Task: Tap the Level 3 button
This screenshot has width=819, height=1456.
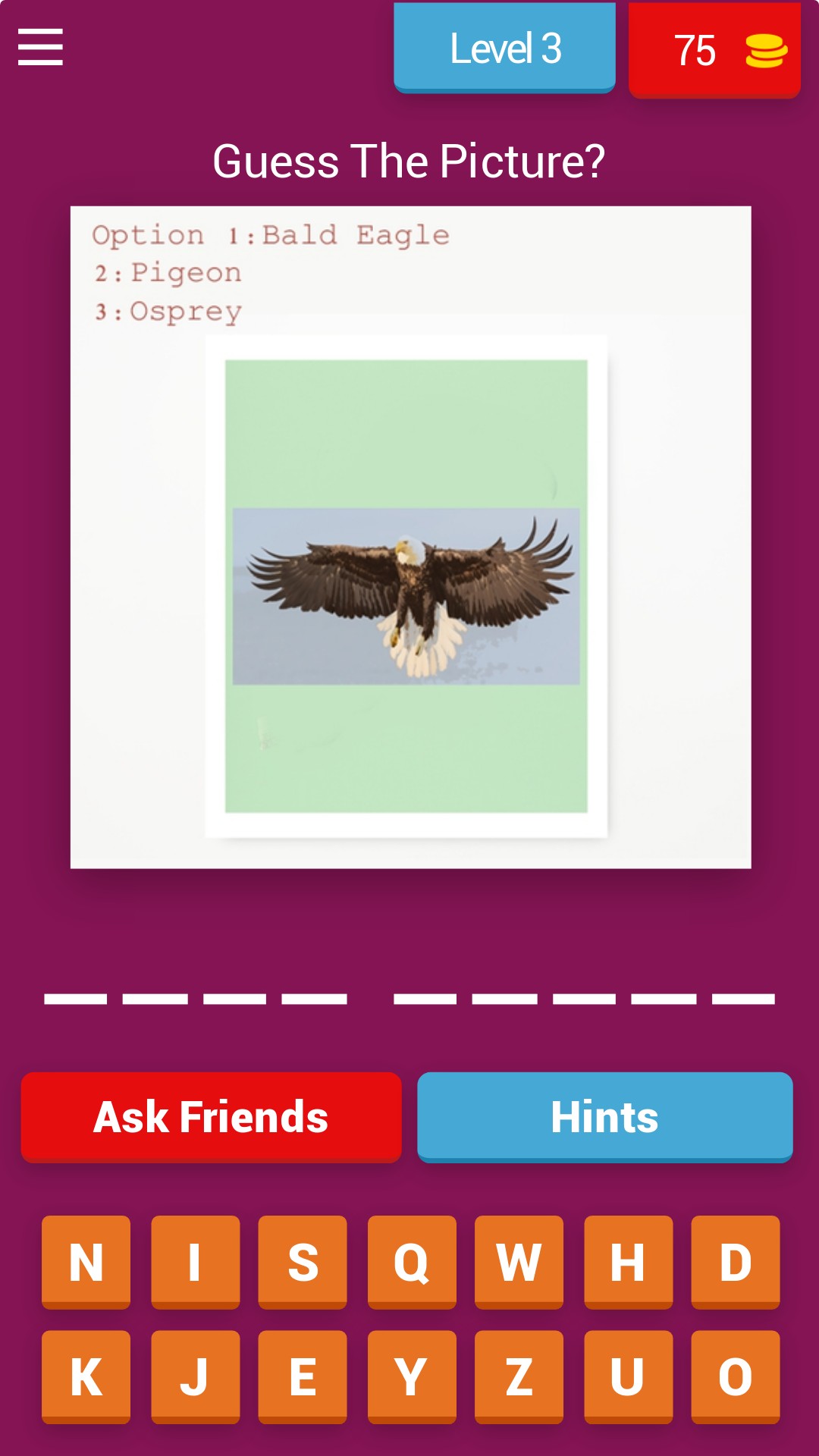Action: (504, 49)
